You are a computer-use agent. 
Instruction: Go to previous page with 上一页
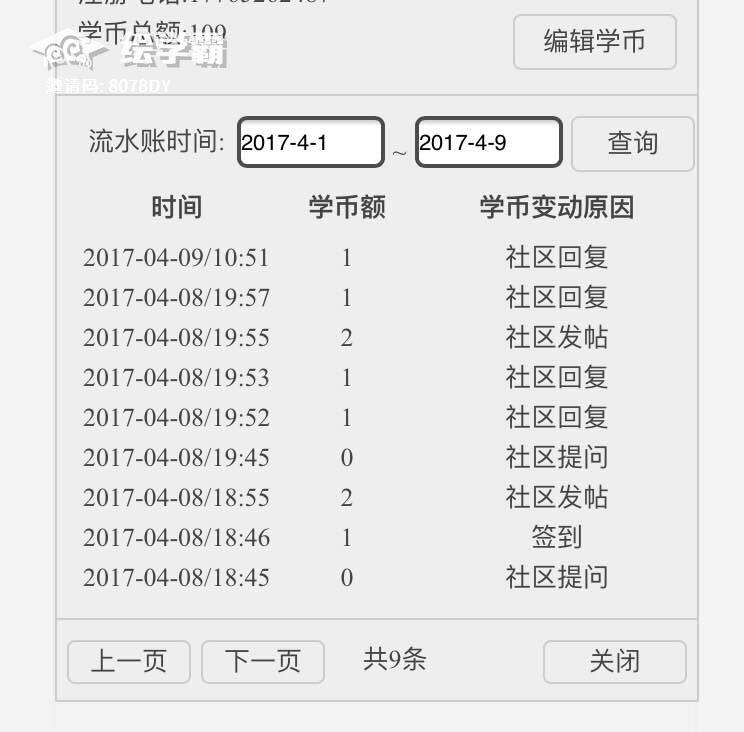128,661
